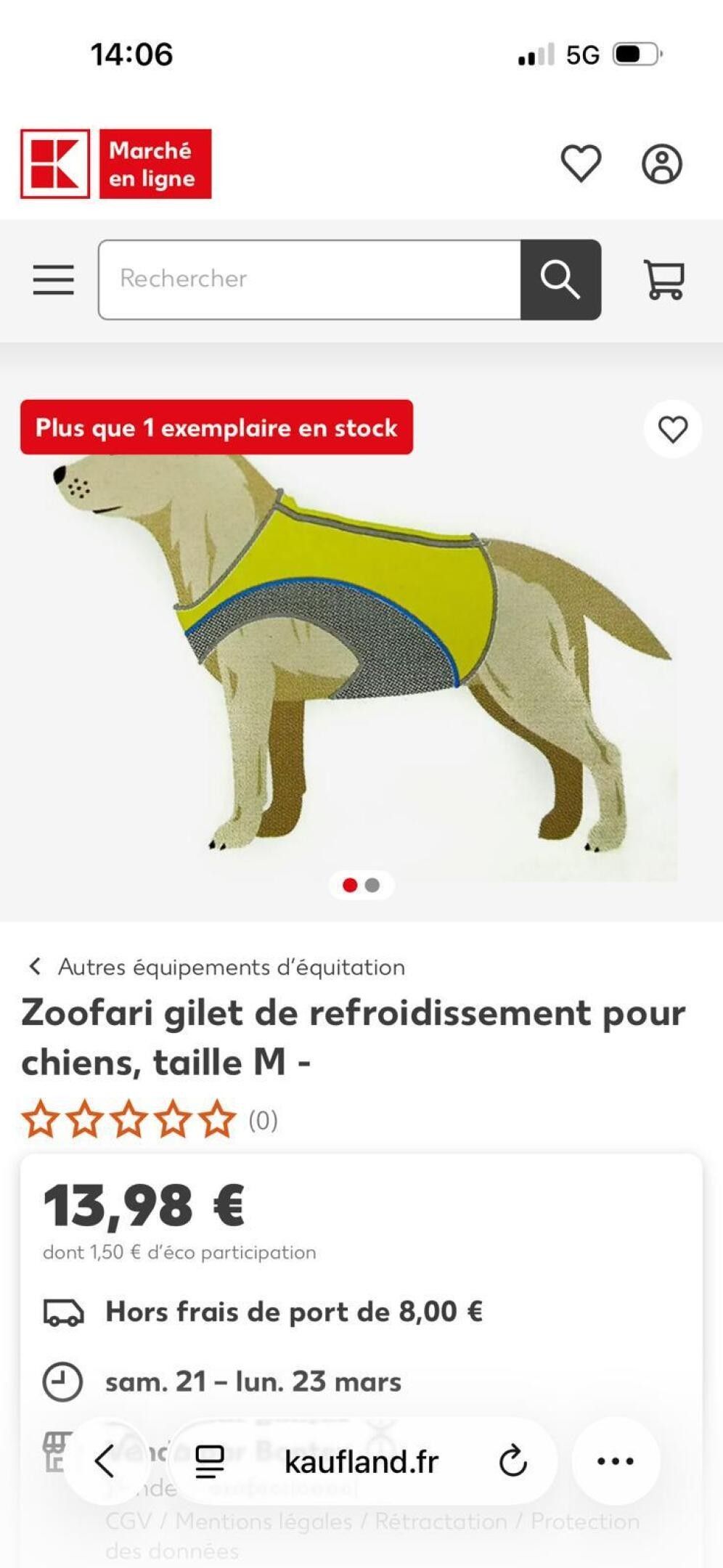Screen dimensions: 723x1568
Task: Tap the kaufland.fr address bar
Action: [x=361, y=1462]
